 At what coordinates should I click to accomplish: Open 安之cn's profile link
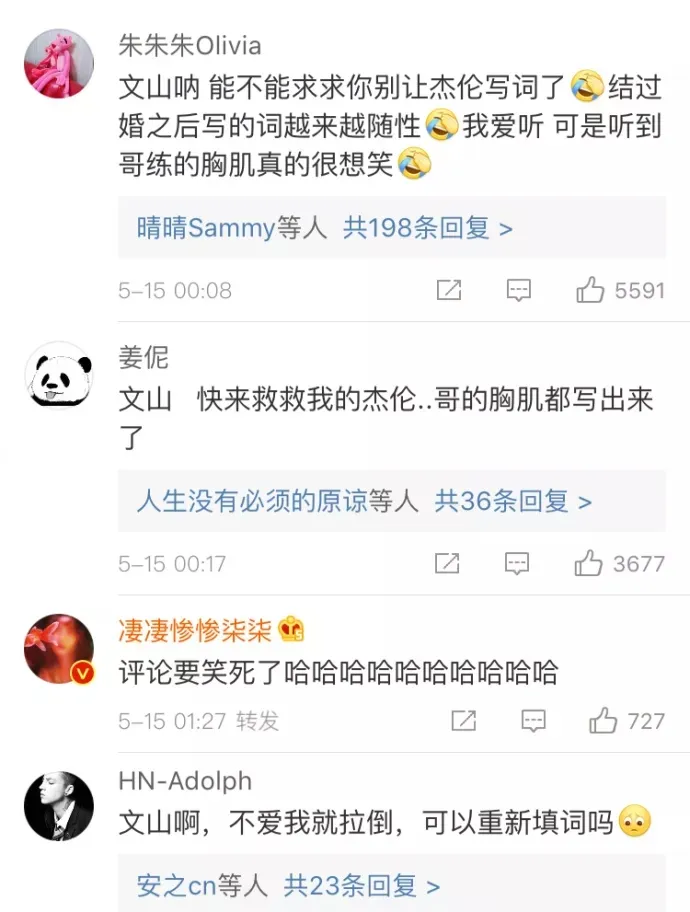pyautogui.click(x=177, y=885)
